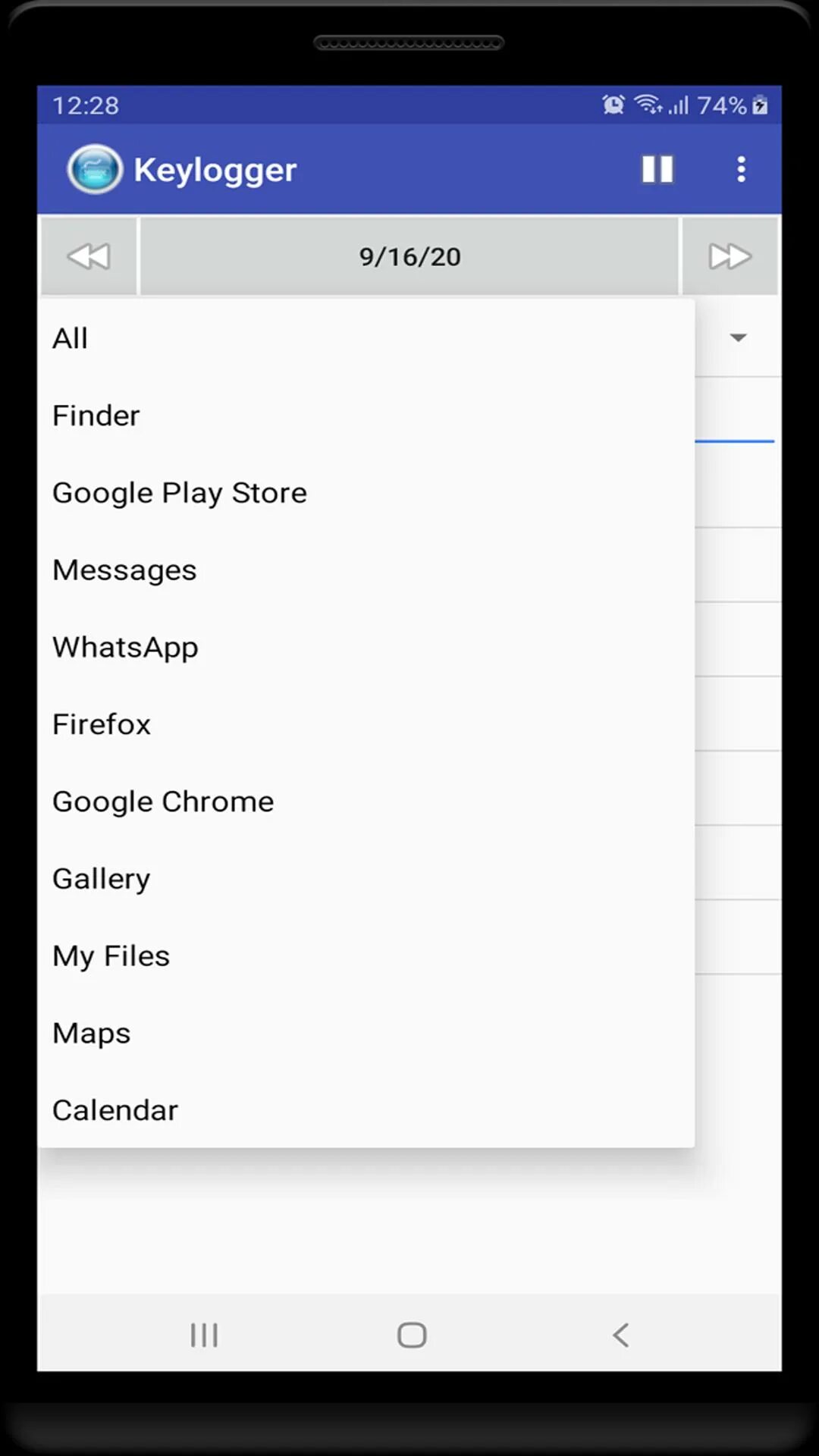This screenshot has height=1456, width=819.
Task: Choose Google Play Store
Action: pyautogui.click(x=366, y=493)
